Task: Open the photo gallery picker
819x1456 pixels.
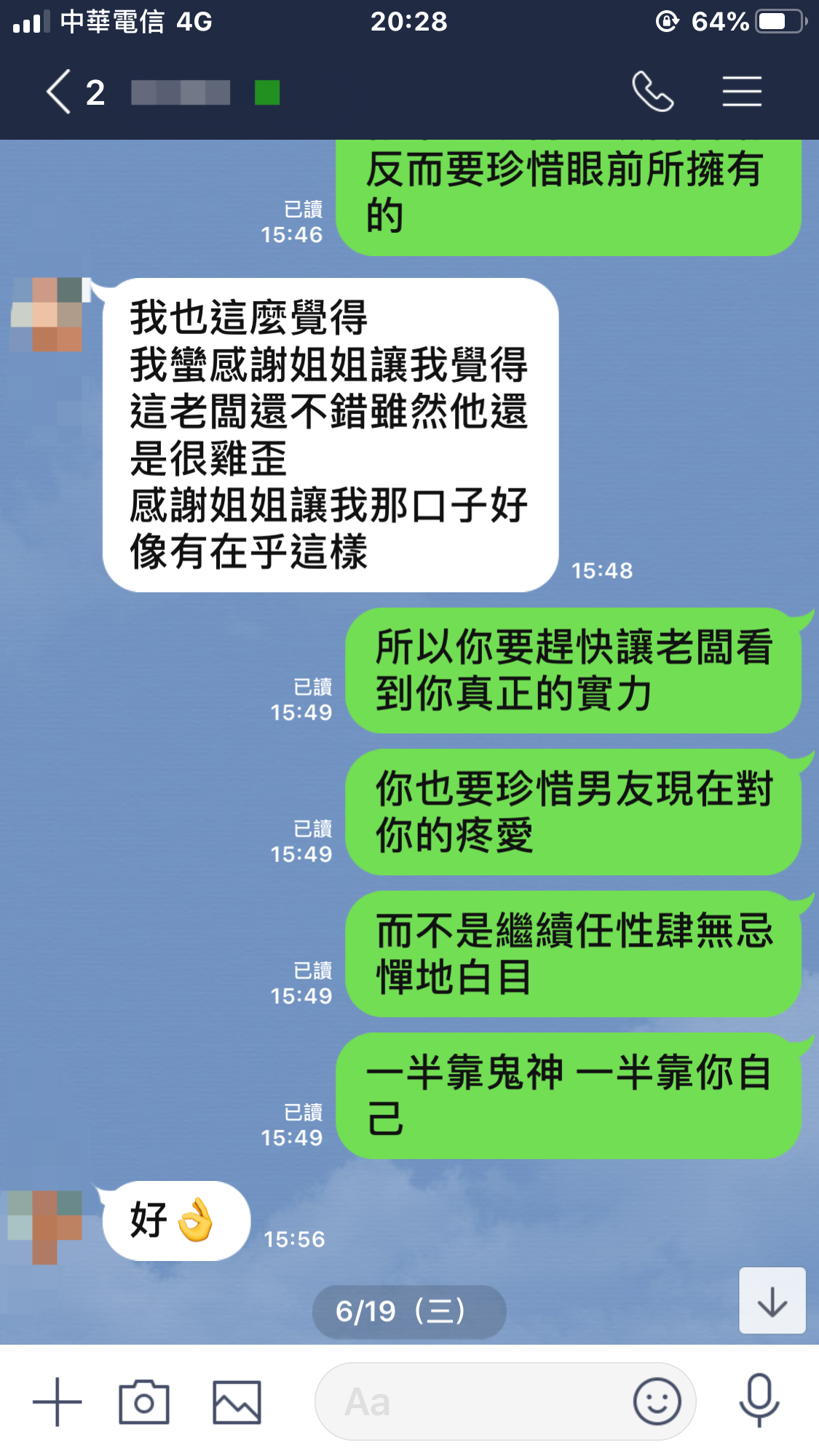Action: [237, 1401]
